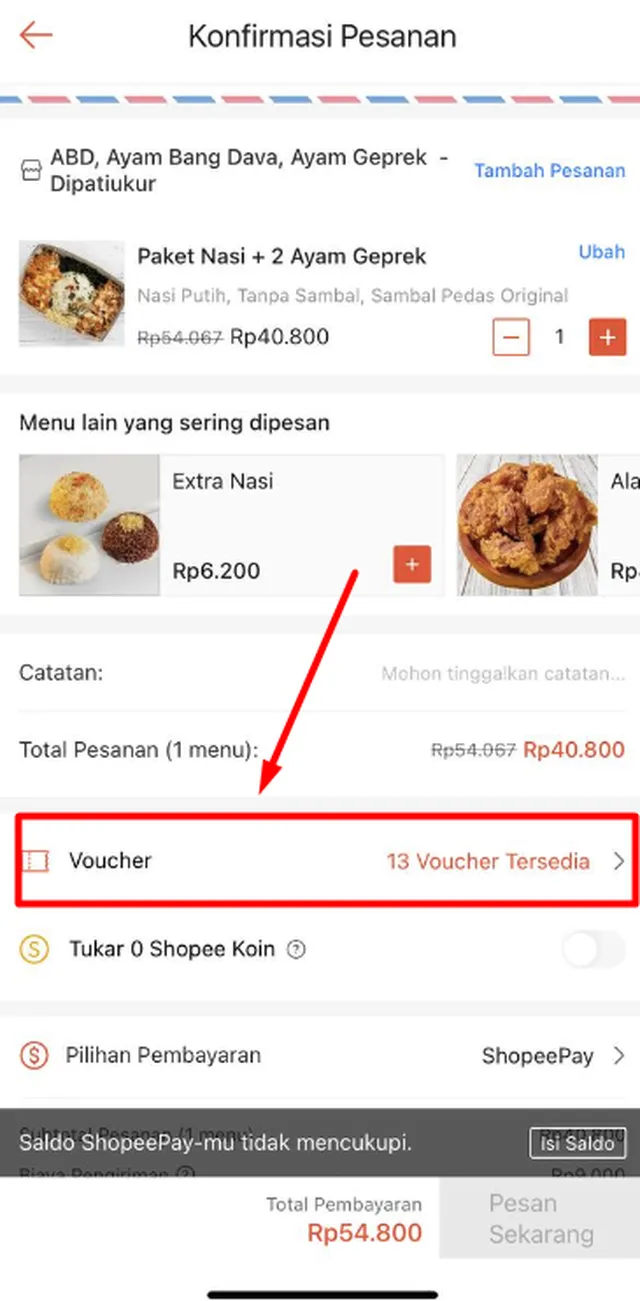Screen dimensions: 640x1301
Task: Toggle the Tukar Shopee Koin switch
Action: tap(593, 949)
